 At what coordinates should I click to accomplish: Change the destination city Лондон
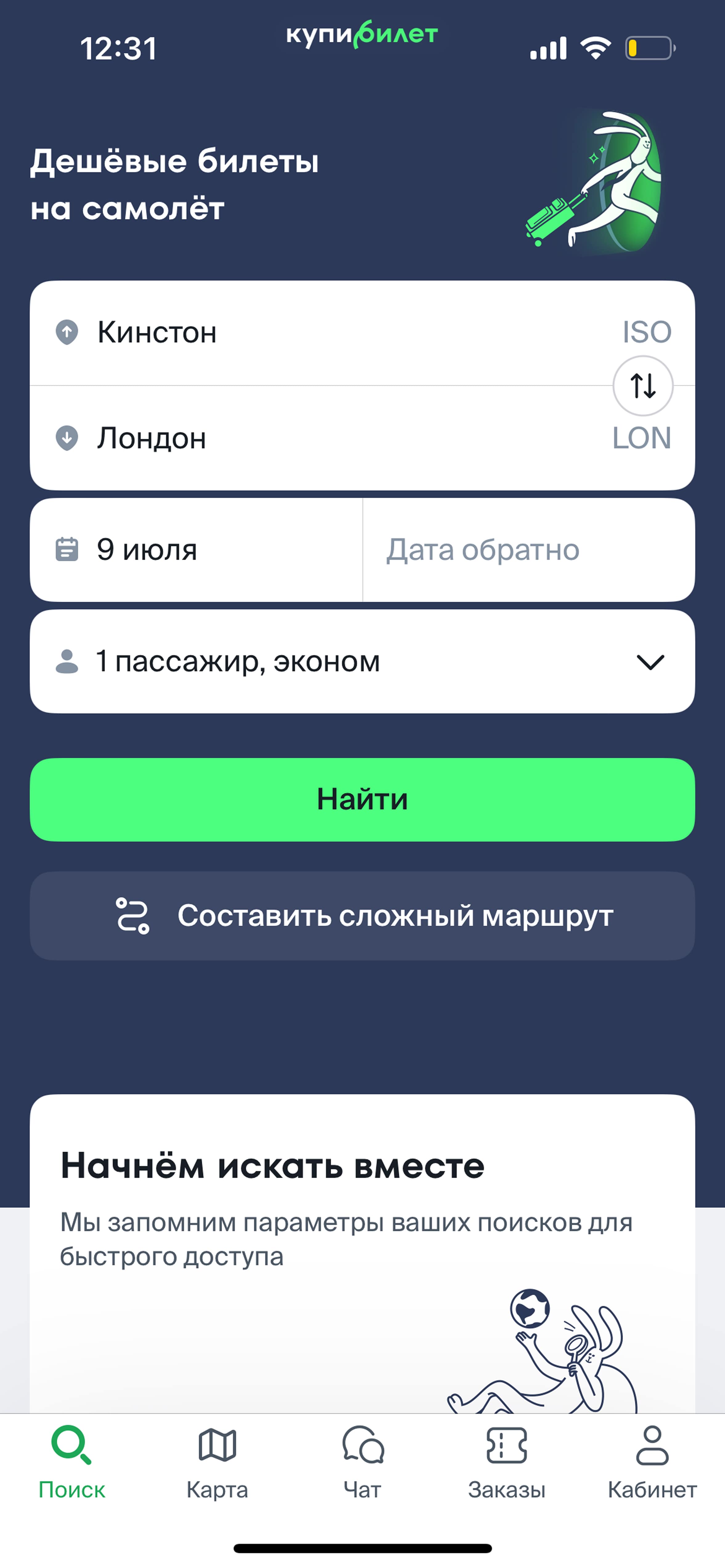tap(305, 438)
